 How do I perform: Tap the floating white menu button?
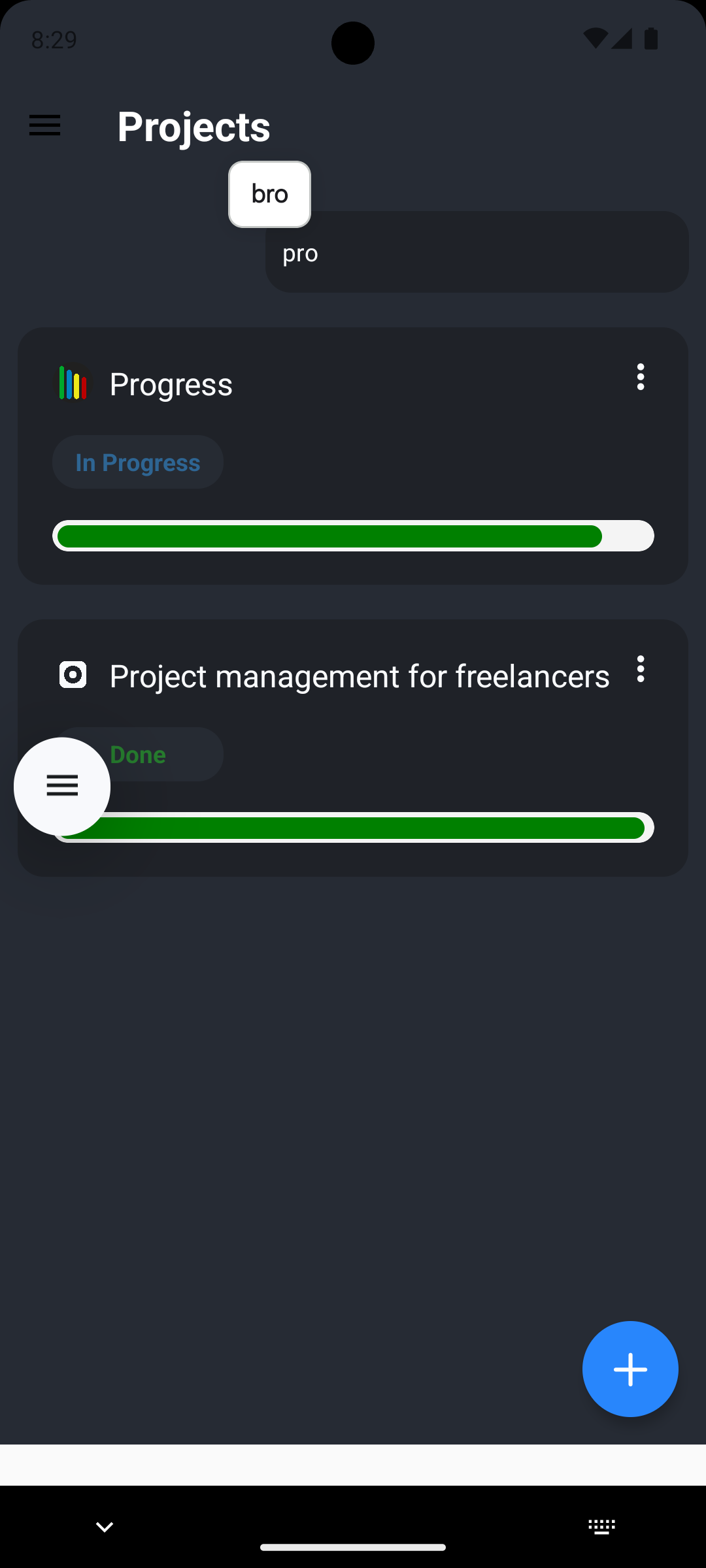62,786
